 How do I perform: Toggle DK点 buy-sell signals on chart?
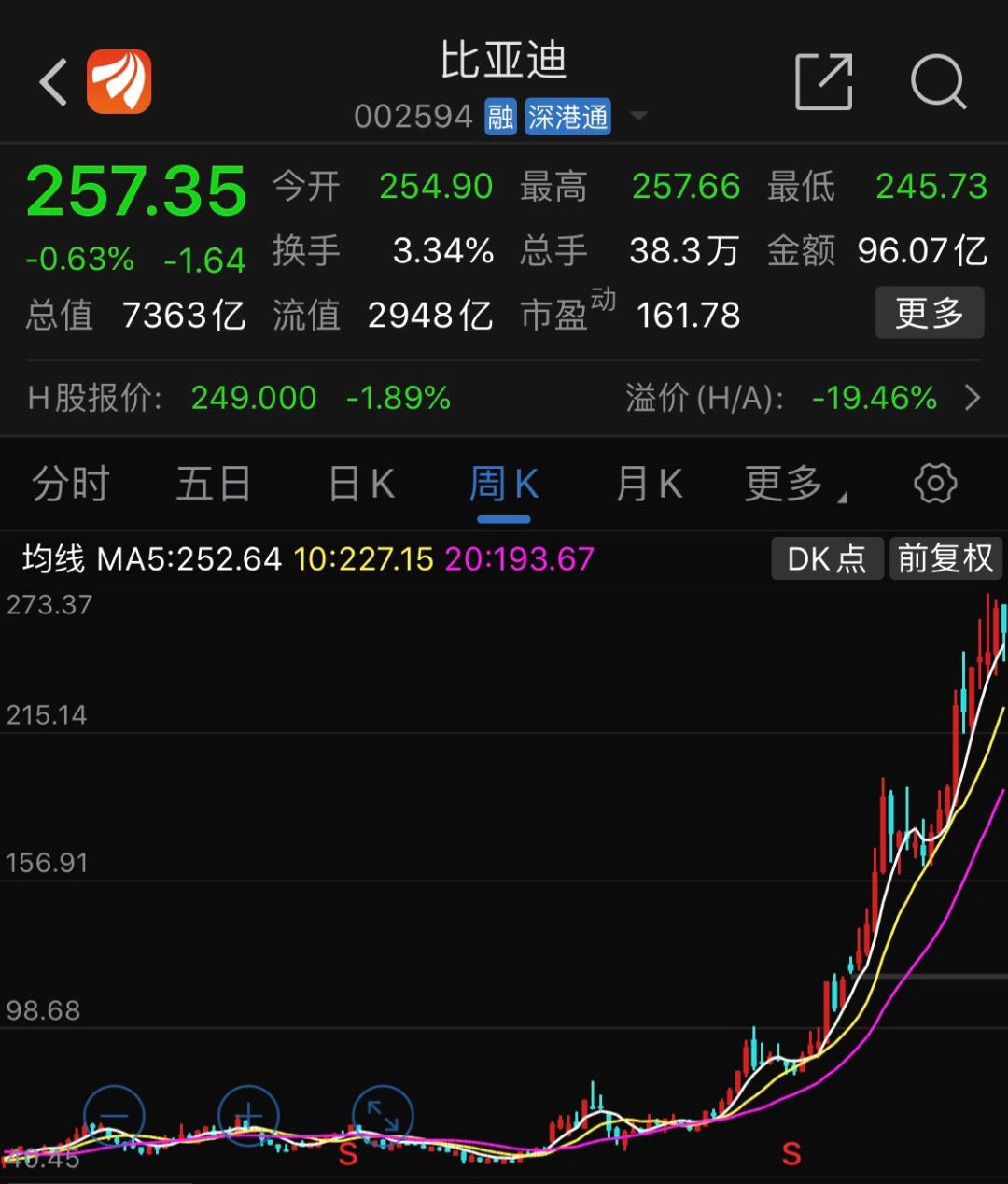tap(825, 558)
